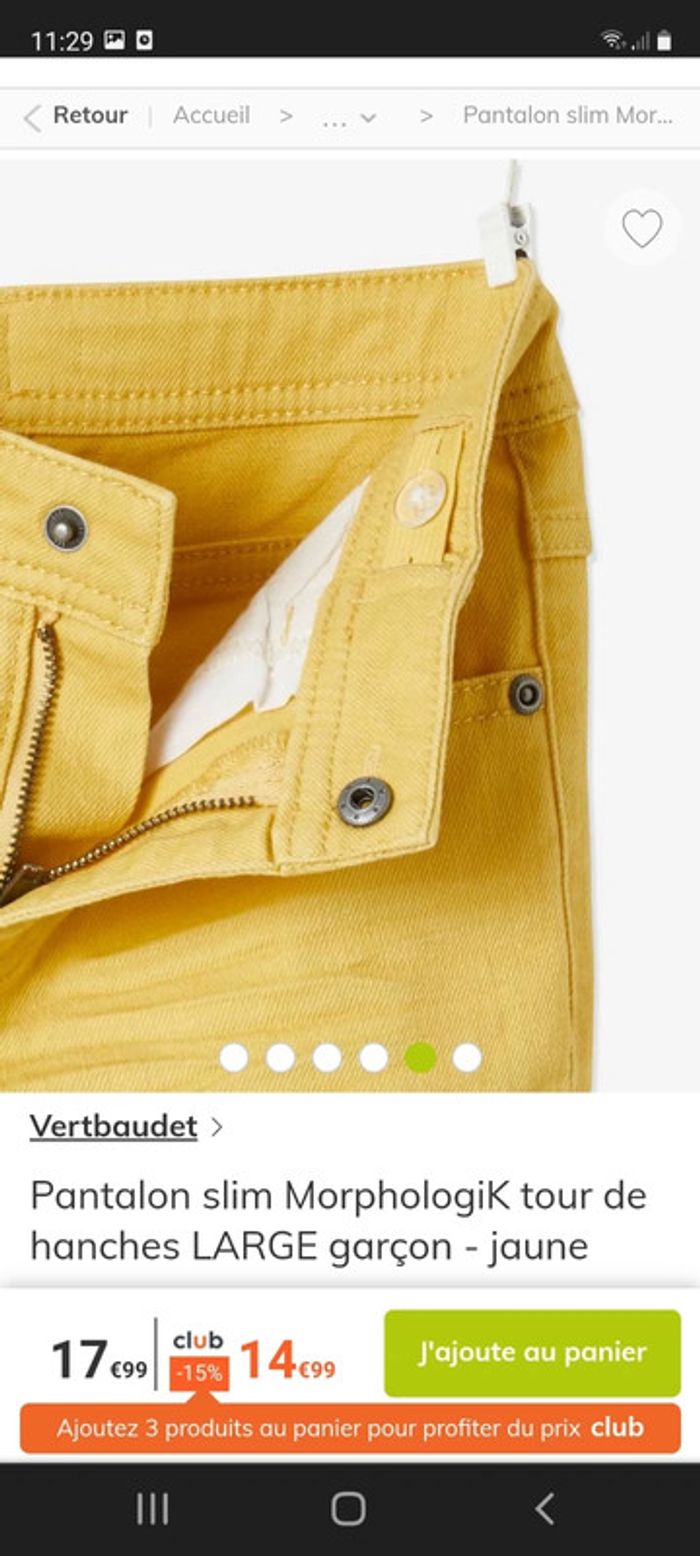The height and width of the screenshot is (1556, 700).
Task: Jump to the last product image dot
Action: (467, 1057)
